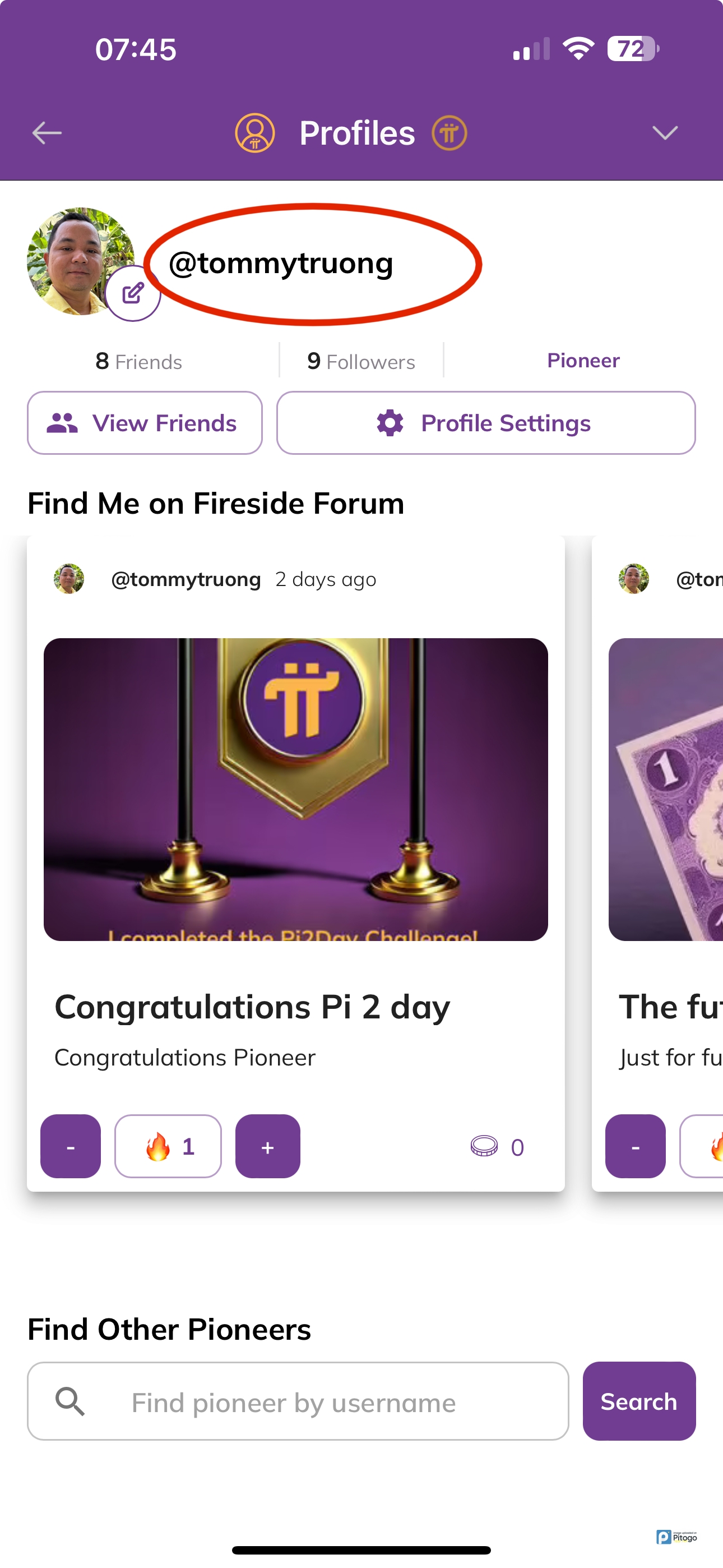This screenshot has width=723, height=1568.
Task: Expand the chevron dropdown in the header
Action: click(x=664, y=133)
